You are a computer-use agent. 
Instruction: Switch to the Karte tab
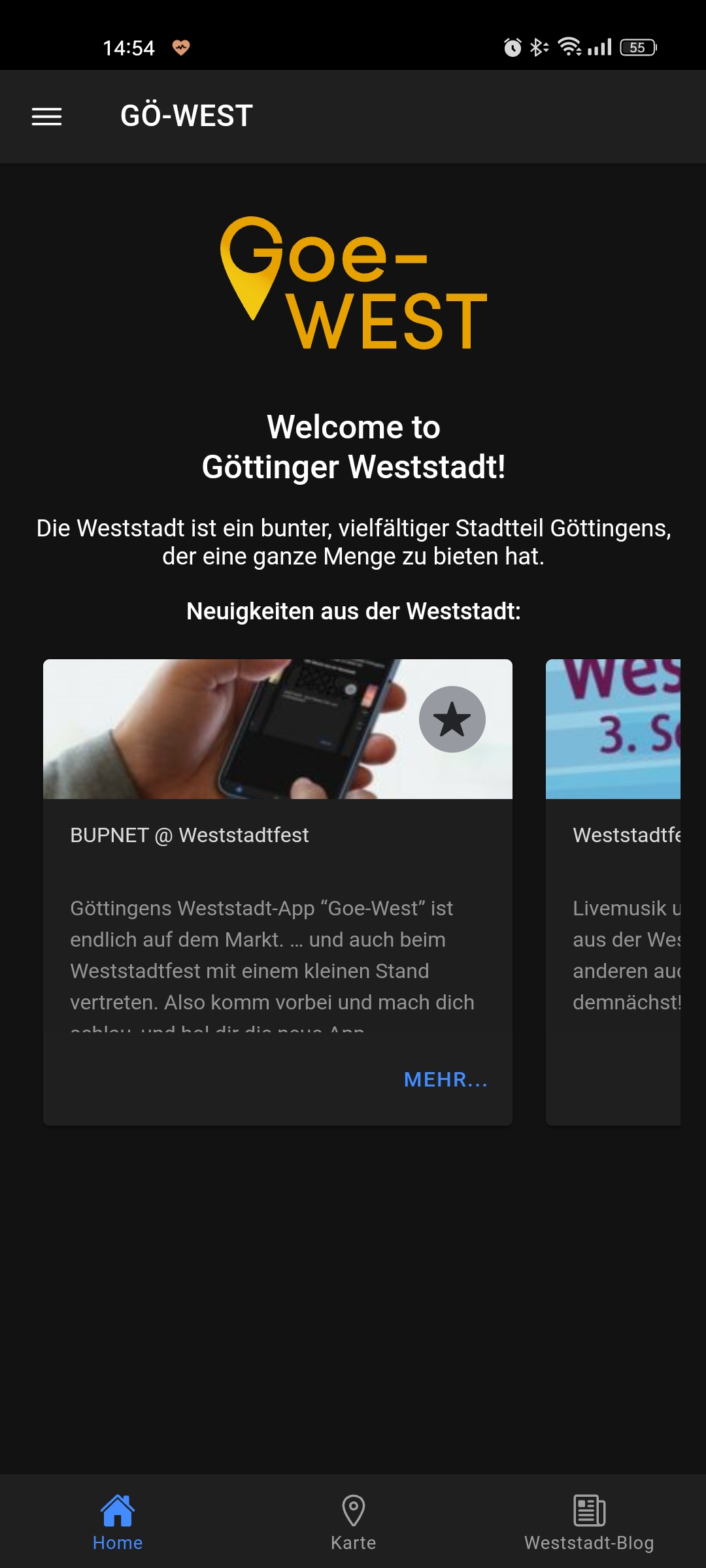pyautogui.click(x=353, y=1522)
